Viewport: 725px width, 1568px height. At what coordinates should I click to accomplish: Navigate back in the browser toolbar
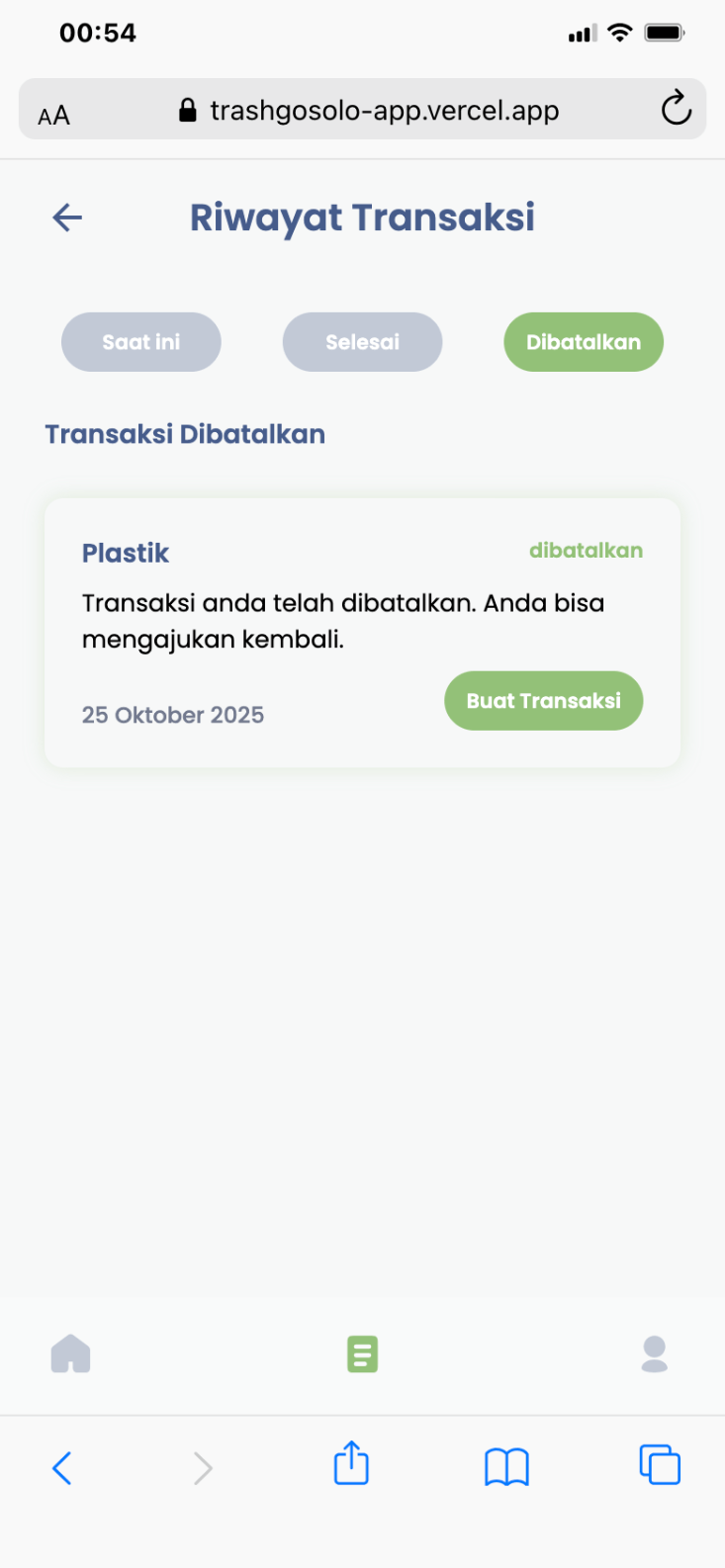62,1467
